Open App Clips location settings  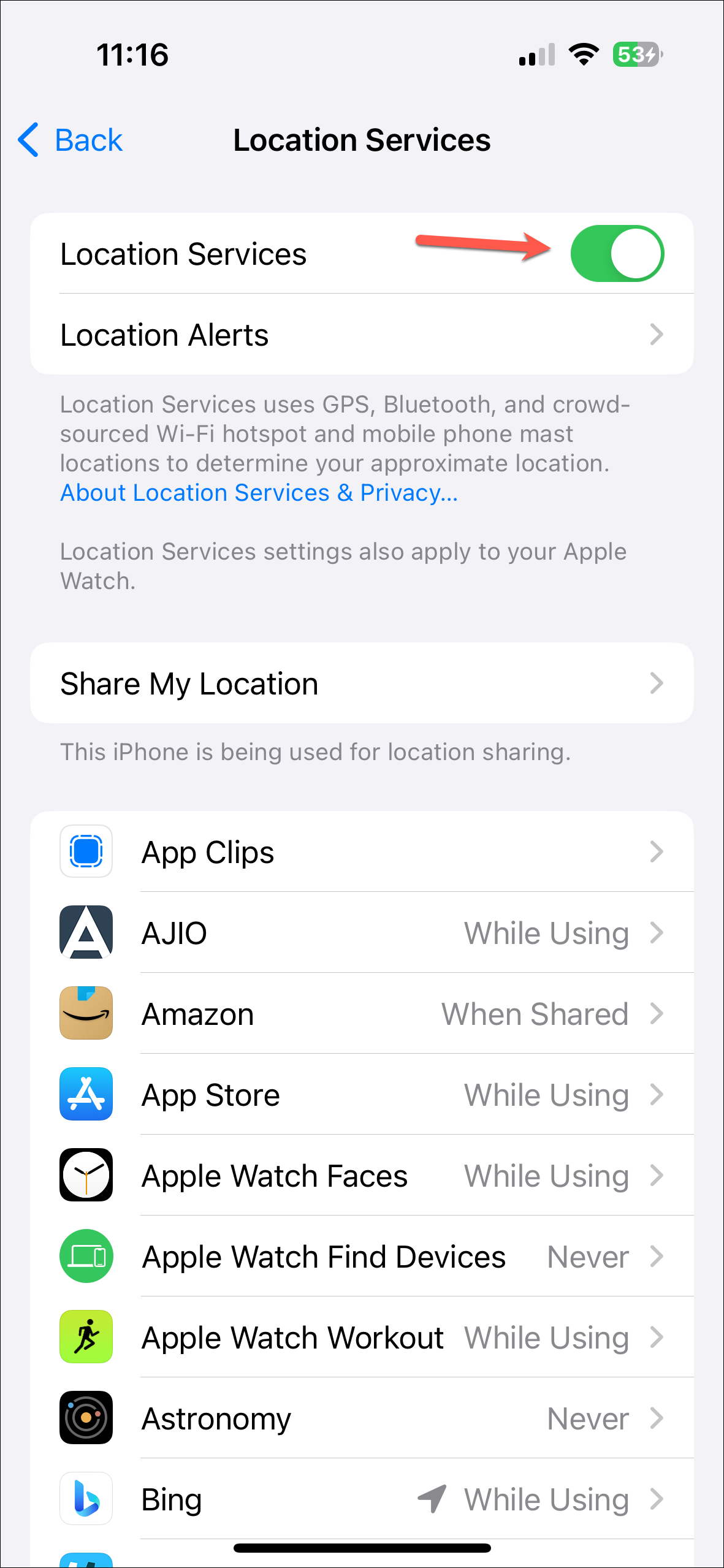tap(362, 852)
